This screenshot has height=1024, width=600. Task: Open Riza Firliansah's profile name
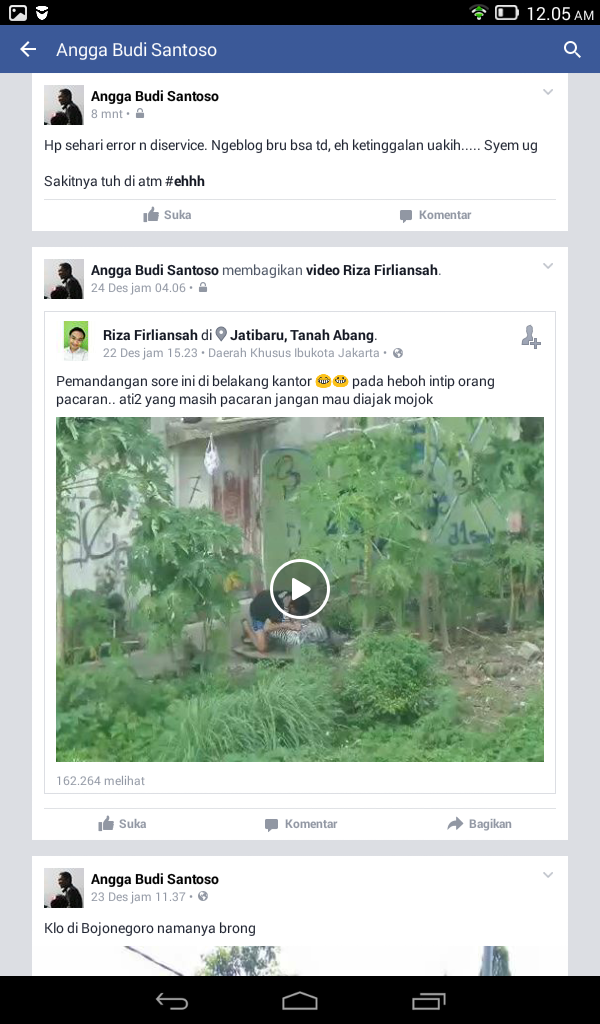(150, 335)
